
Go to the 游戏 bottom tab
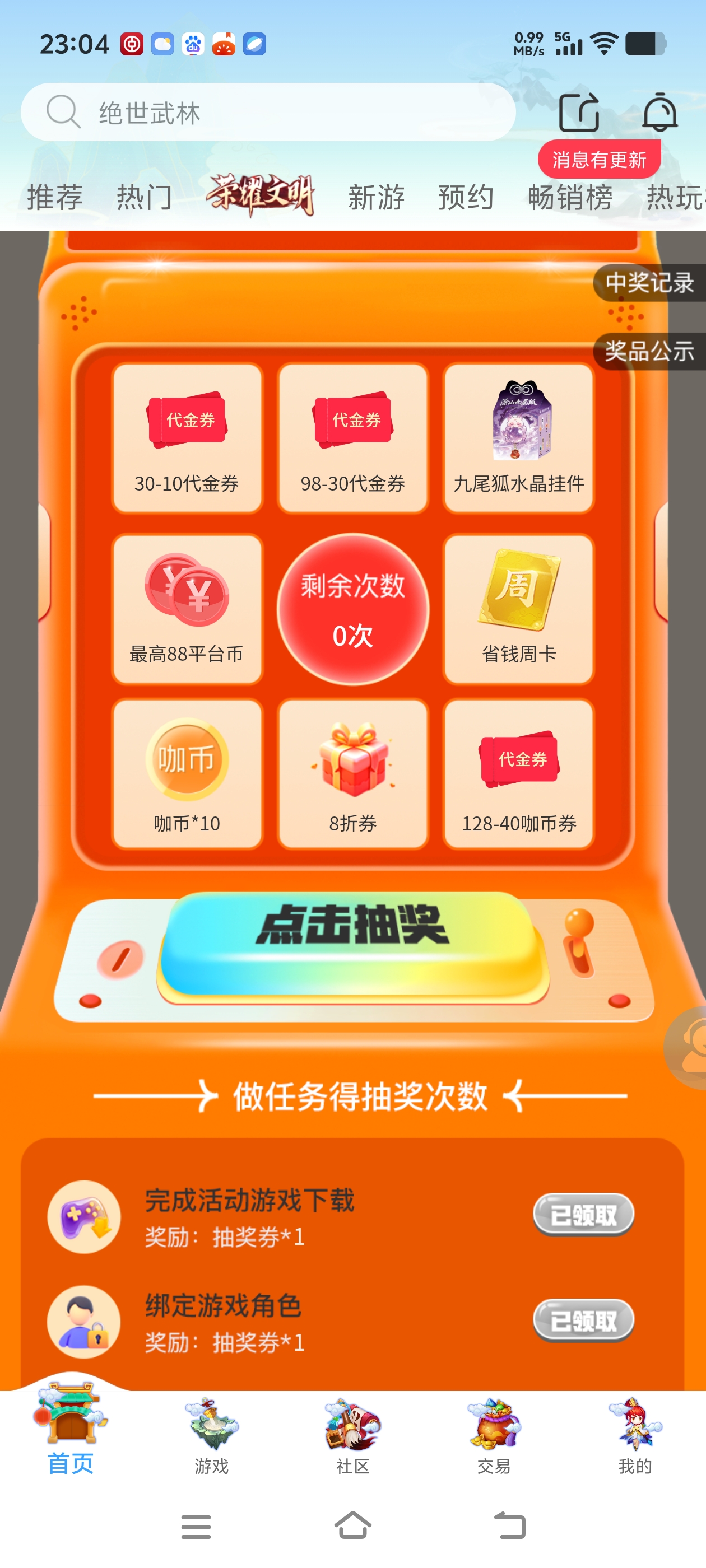click(x=212, y=1436)
